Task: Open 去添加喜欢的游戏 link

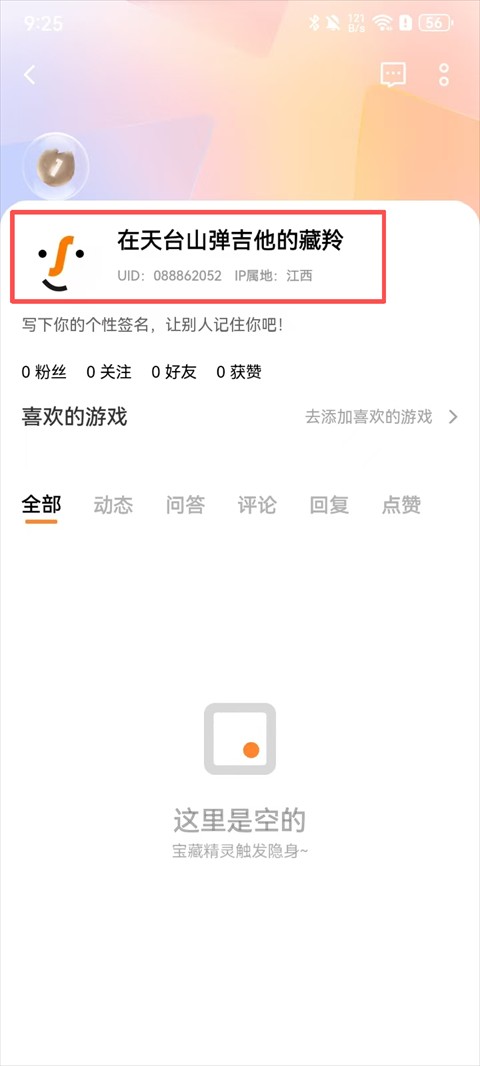Action: [381, 417]
